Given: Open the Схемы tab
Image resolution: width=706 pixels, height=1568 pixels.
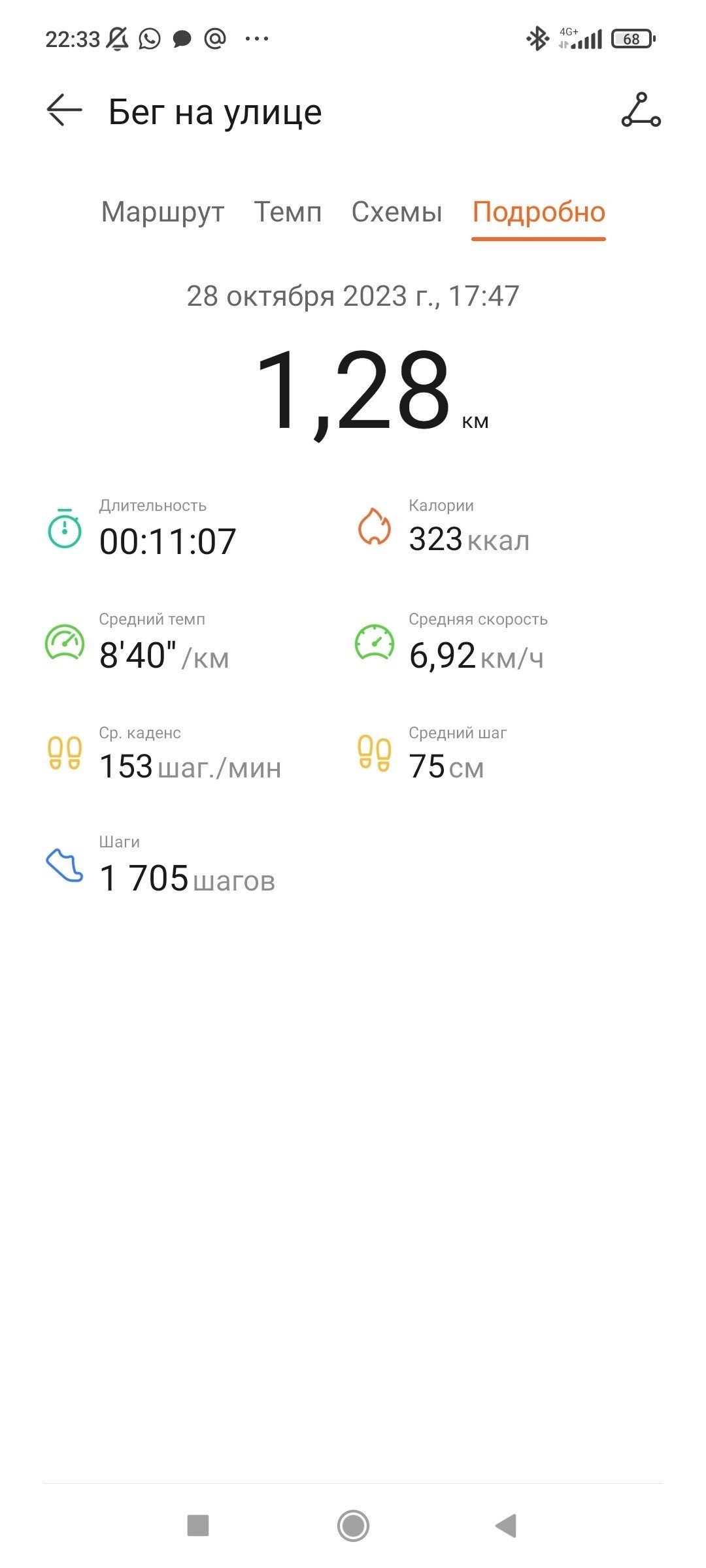Looking at the screenshot, I should pyautogui.click(x=397, y=212).
